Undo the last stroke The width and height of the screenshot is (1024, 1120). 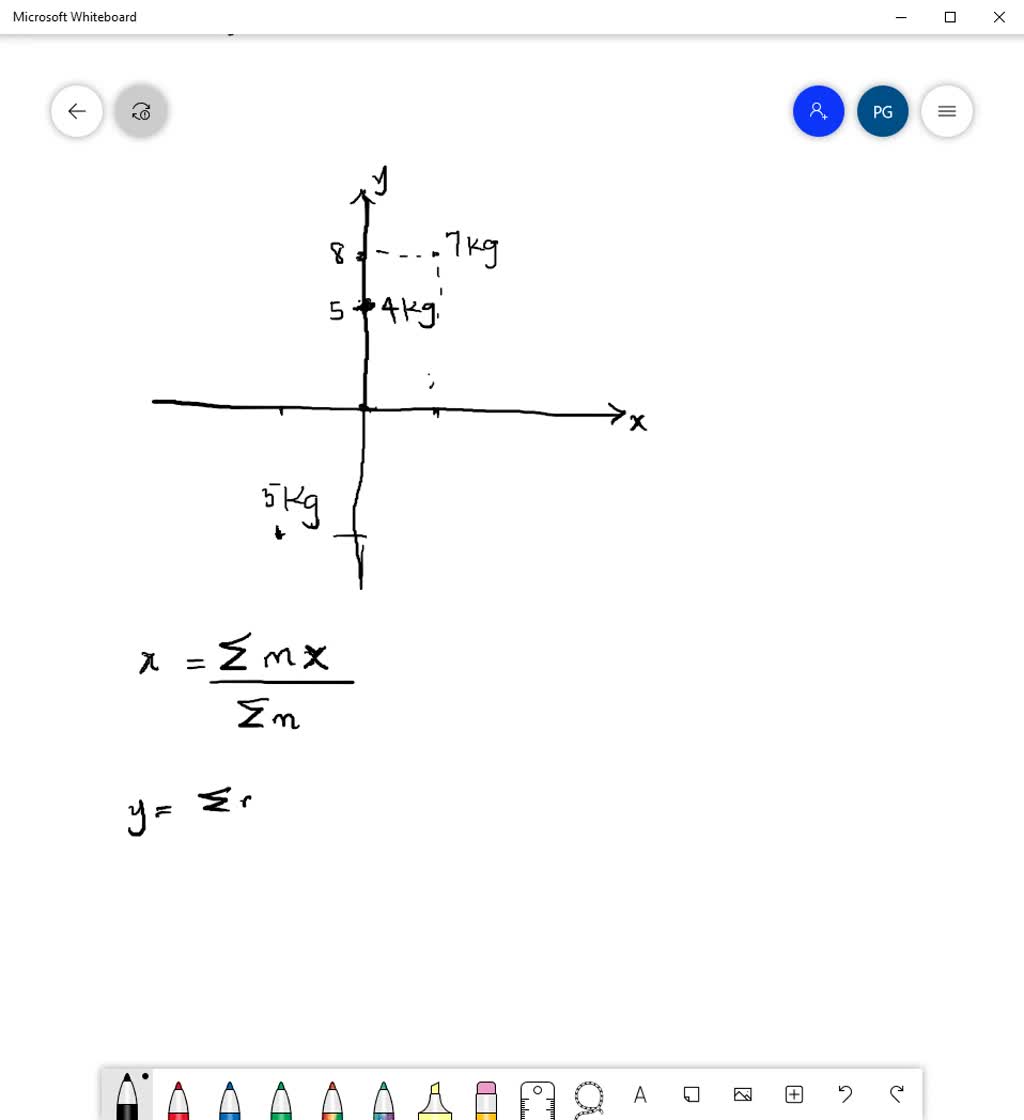(x=845, y=1094)
